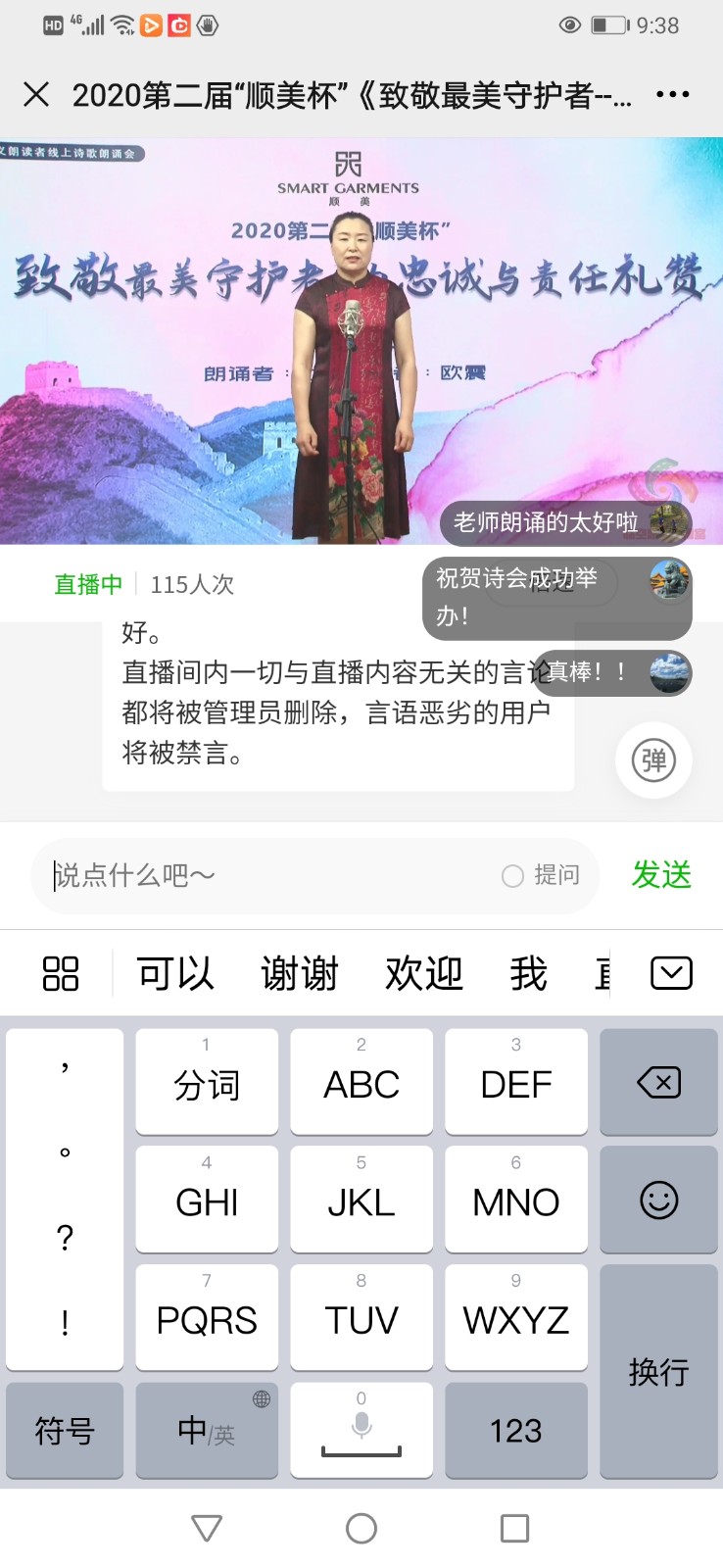Exit the live stream via the X icon

click(36, 93)
